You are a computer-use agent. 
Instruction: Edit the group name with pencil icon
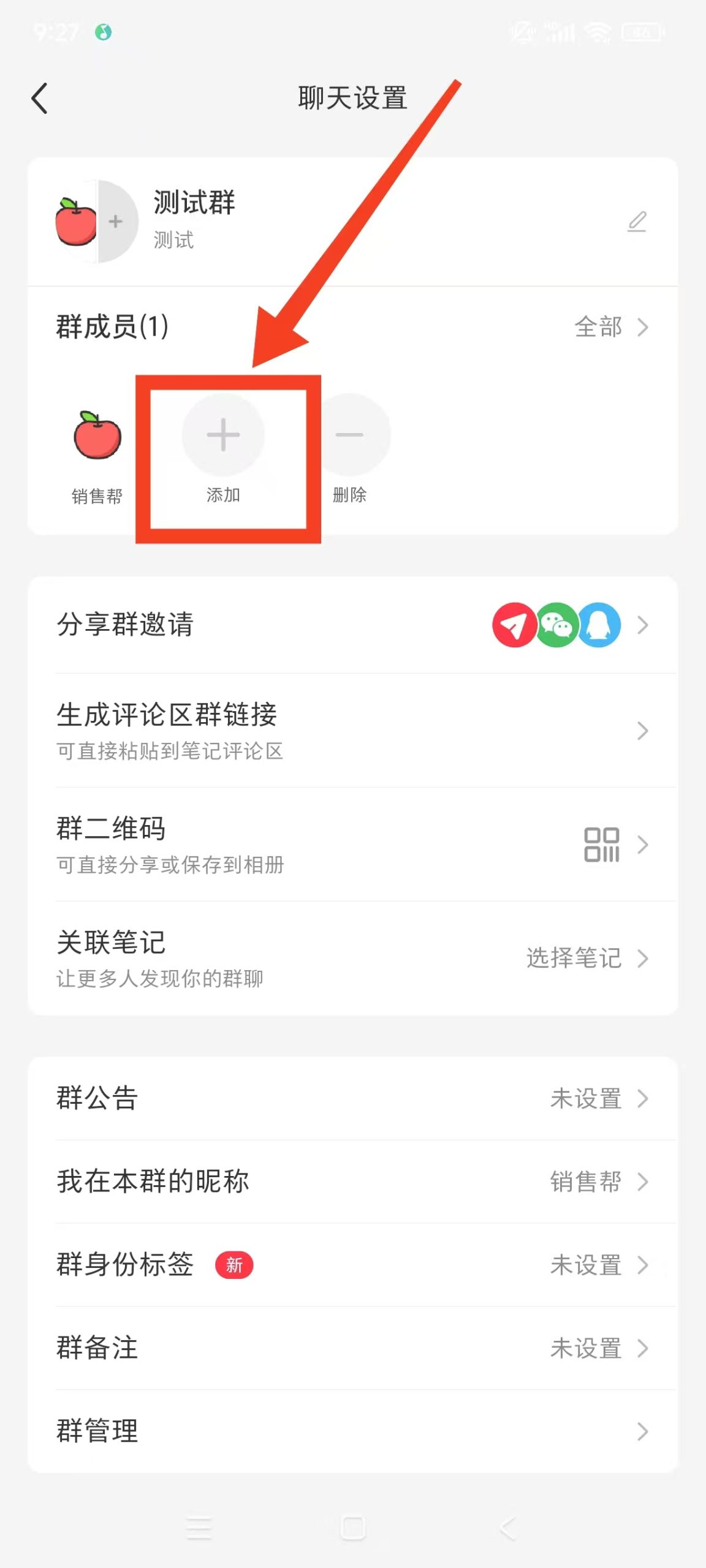click(637, 221)
